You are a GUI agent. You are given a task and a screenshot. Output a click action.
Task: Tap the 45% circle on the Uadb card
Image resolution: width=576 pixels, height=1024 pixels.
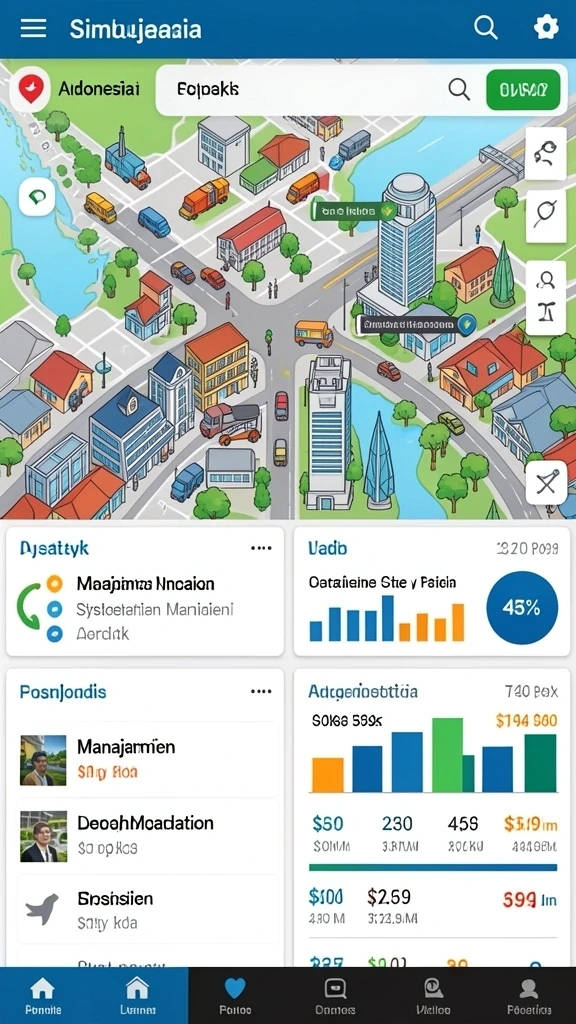click(522, 608)
